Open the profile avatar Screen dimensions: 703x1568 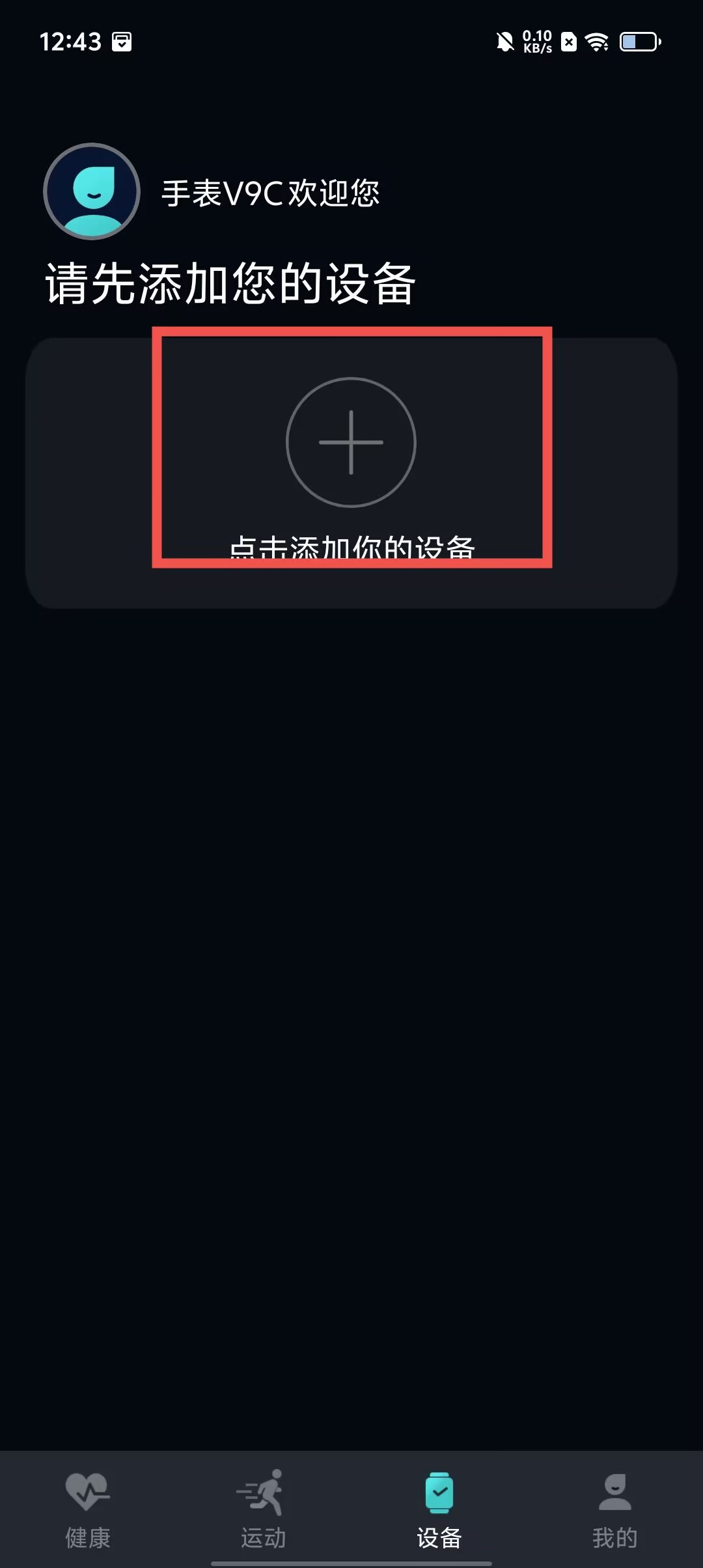click(x=92, y=191)
